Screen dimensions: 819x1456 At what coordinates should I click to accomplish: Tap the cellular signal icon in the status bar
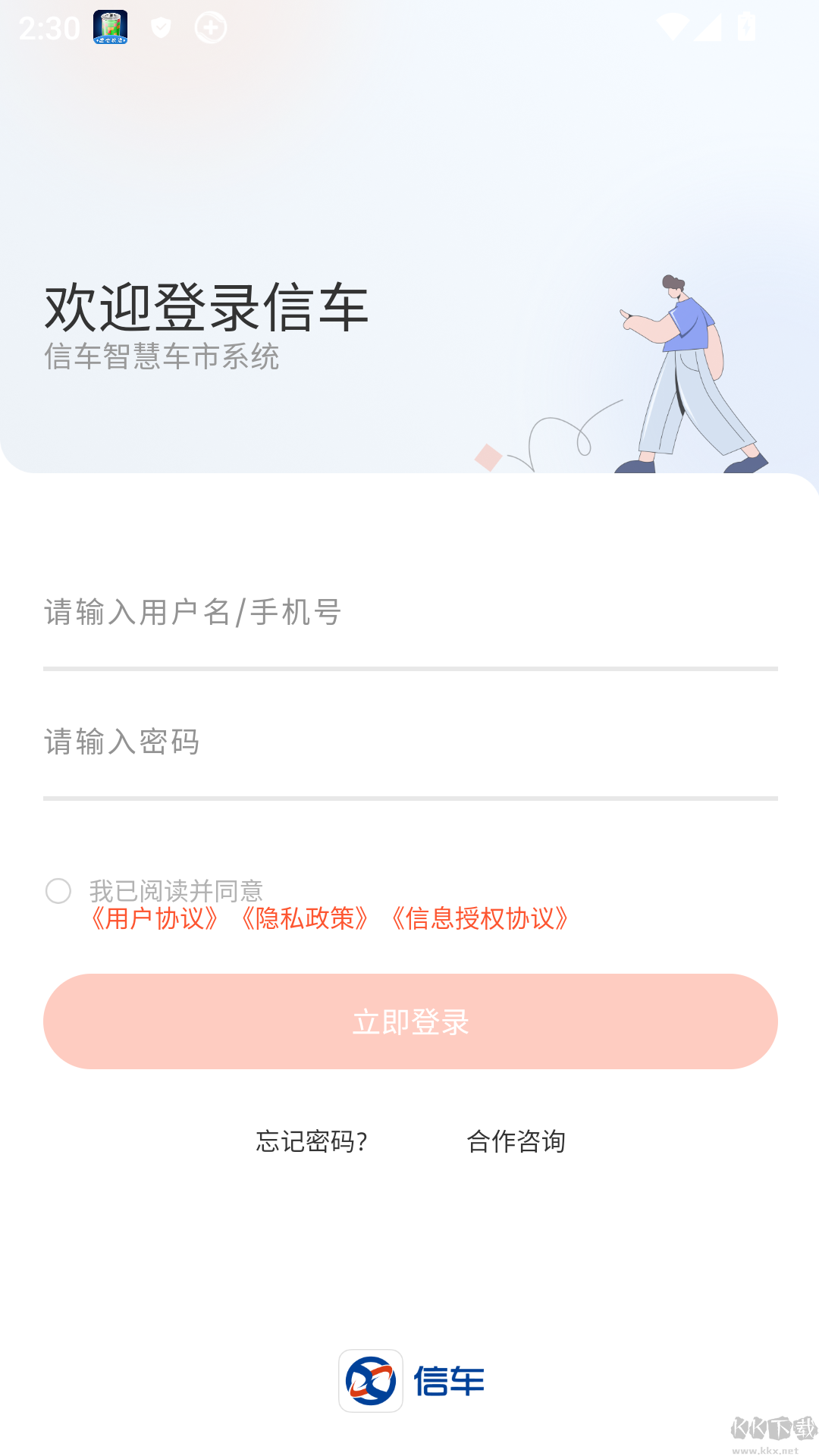(708, 27)
